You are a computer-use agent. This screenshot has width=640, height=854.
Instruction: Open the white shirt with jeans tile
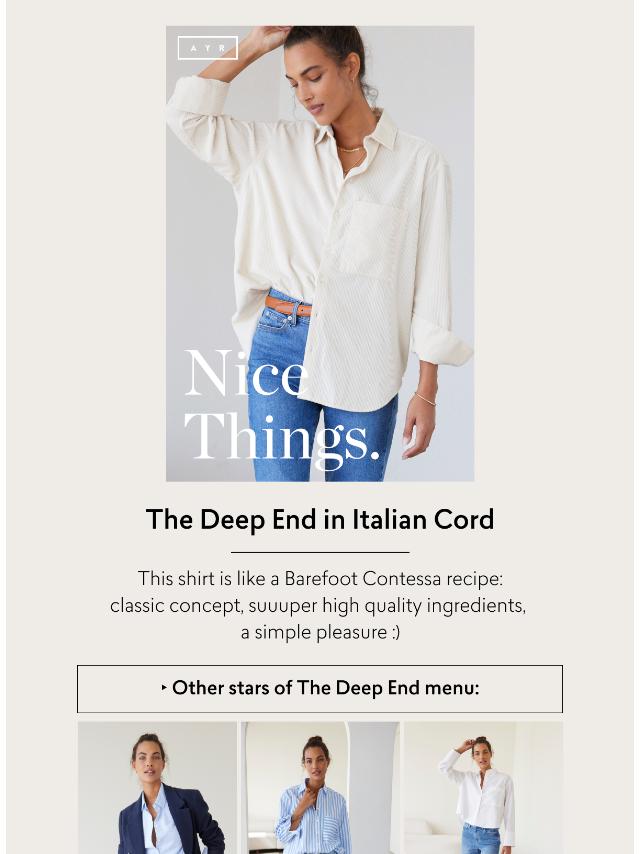tap(483, 787)
